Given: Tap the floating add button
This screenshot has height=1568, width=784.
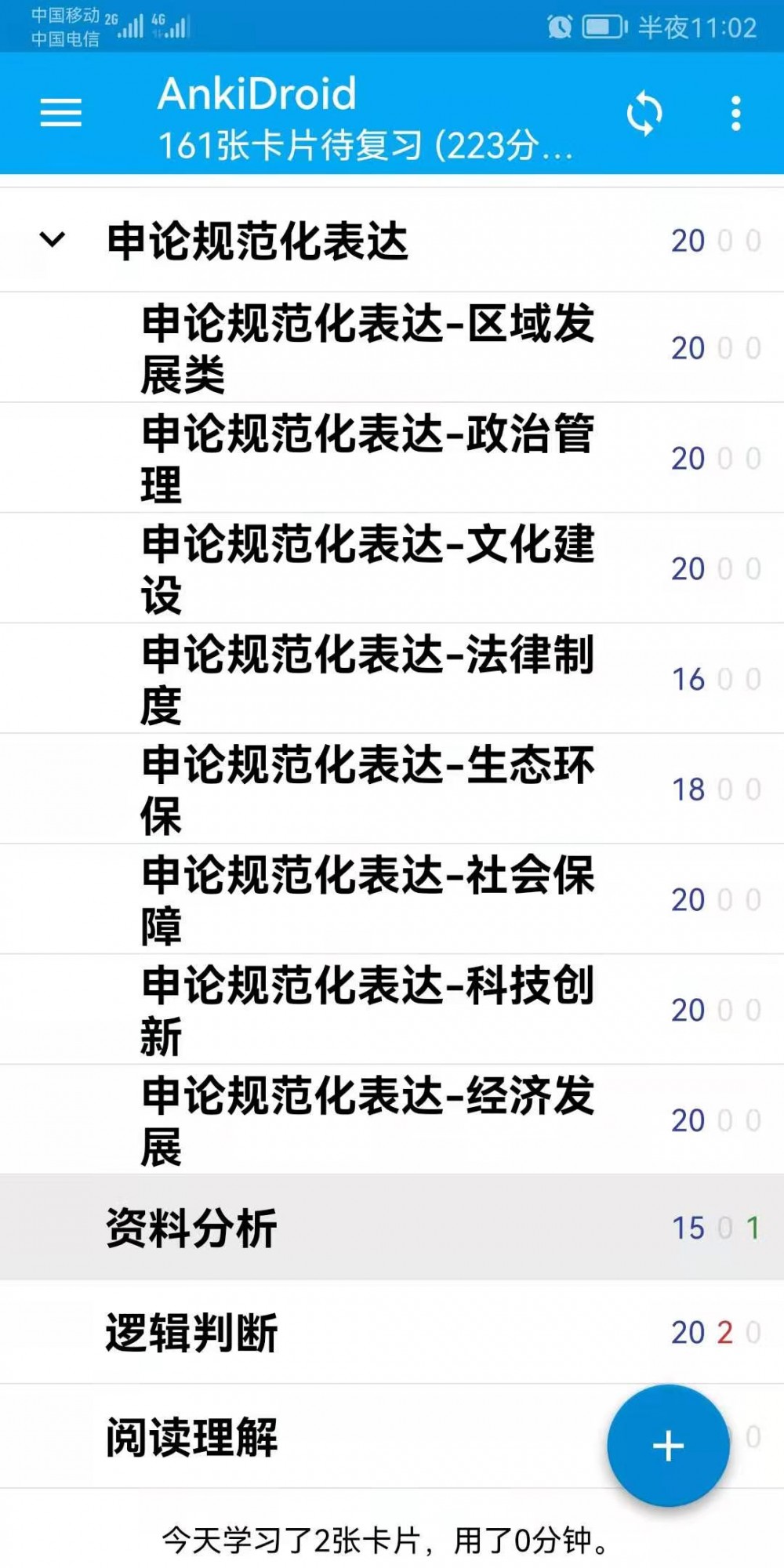Looking at the screenshot, I should 668,1446.
